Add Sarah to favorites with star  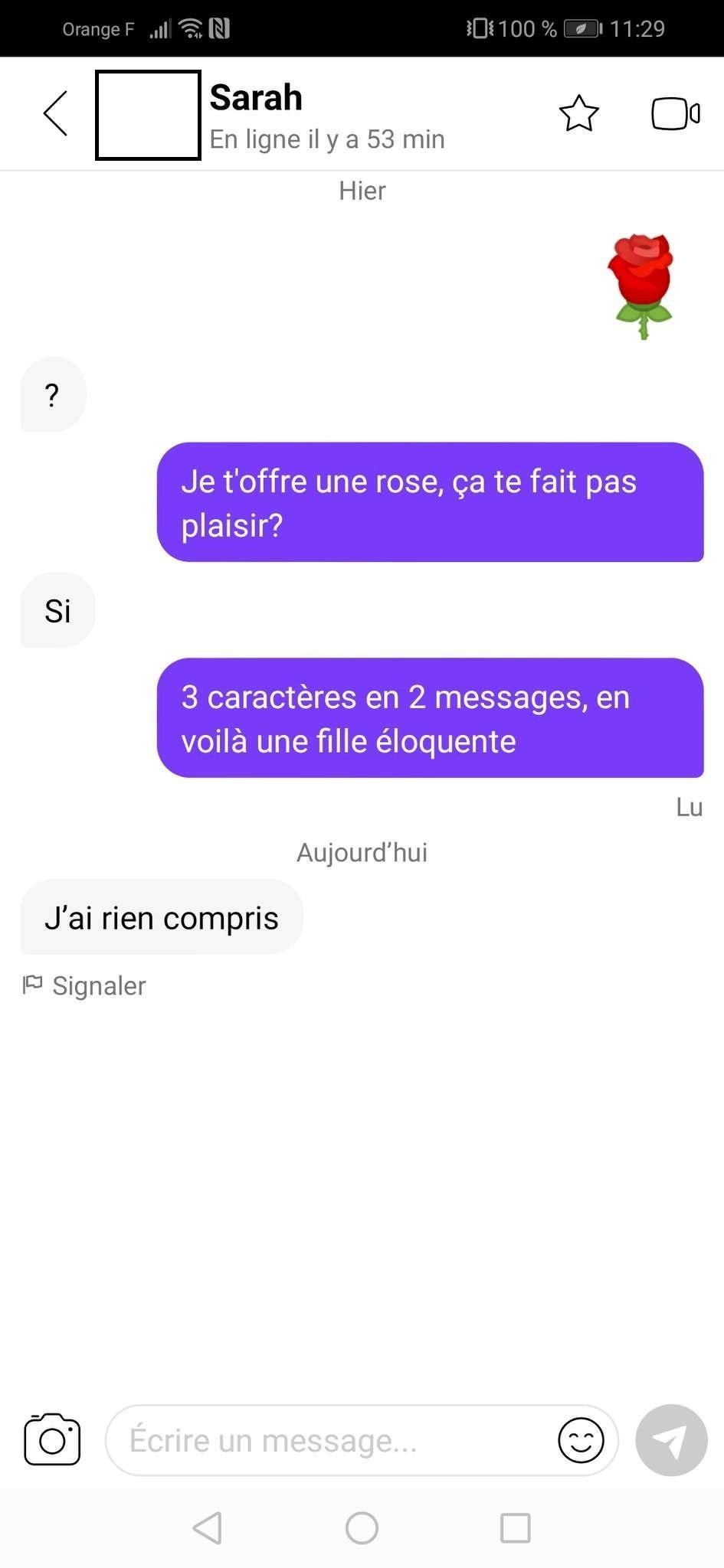tap(578, 114)
